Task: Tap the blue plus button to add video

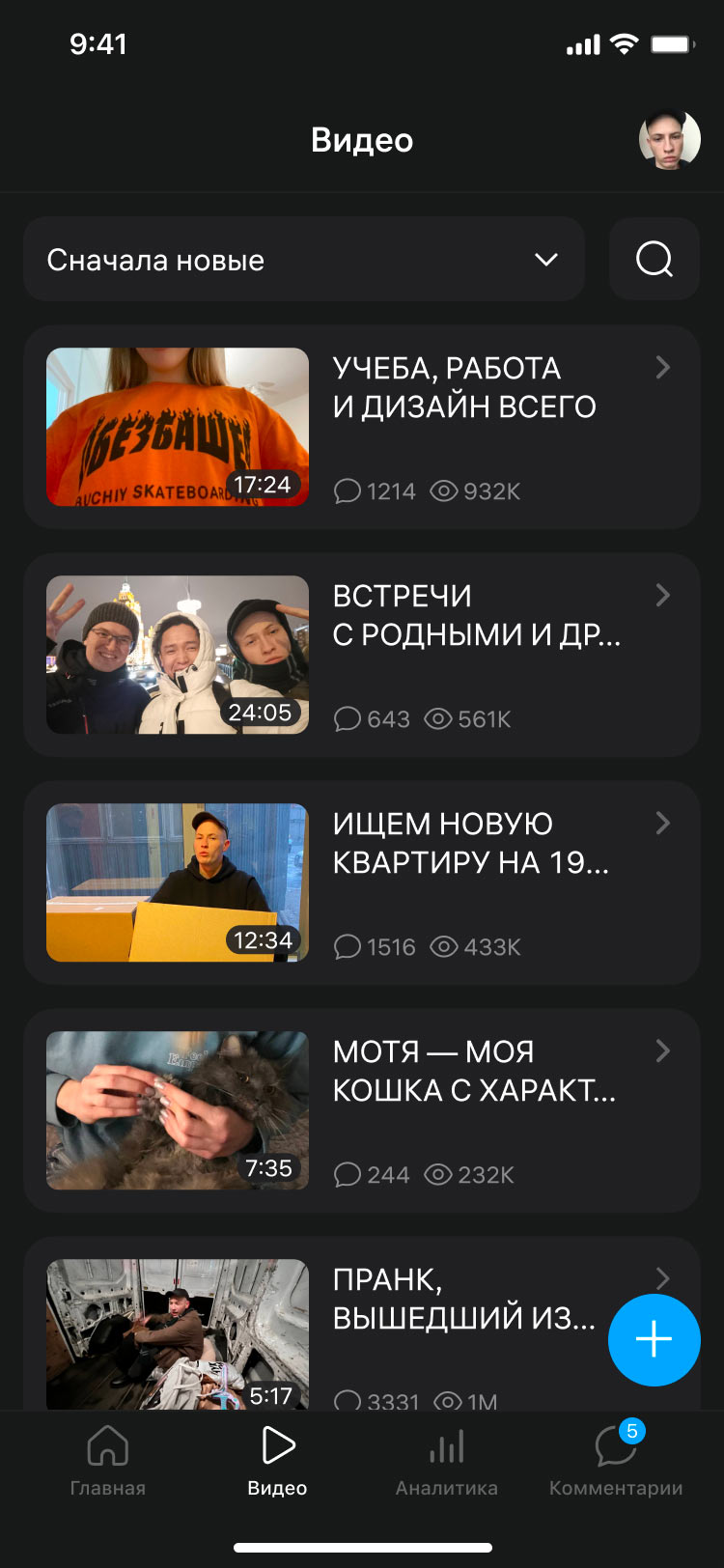Action: (654, 1339)
